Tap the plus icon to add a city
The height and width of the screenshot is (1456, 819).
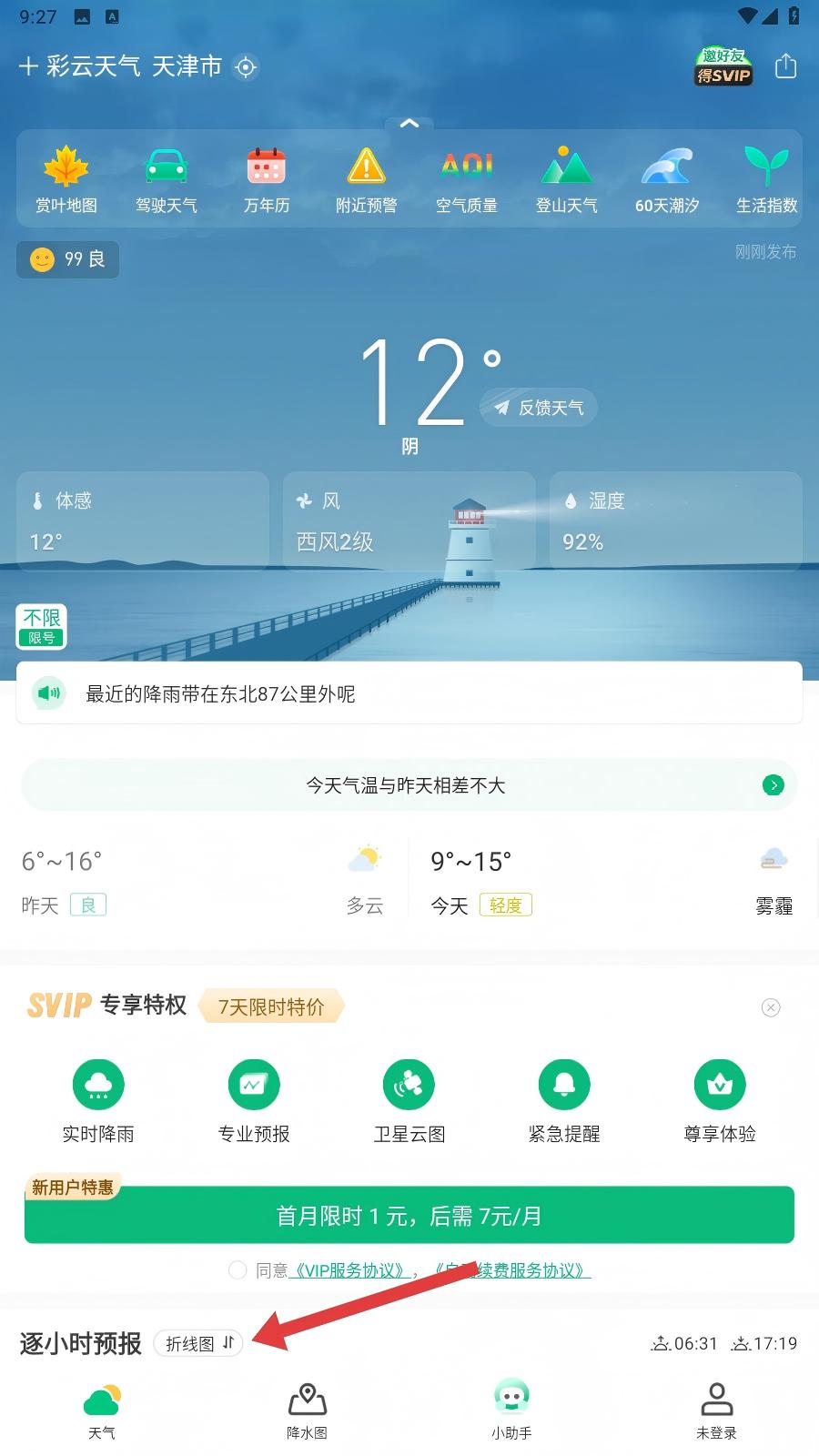click(28, 66)
